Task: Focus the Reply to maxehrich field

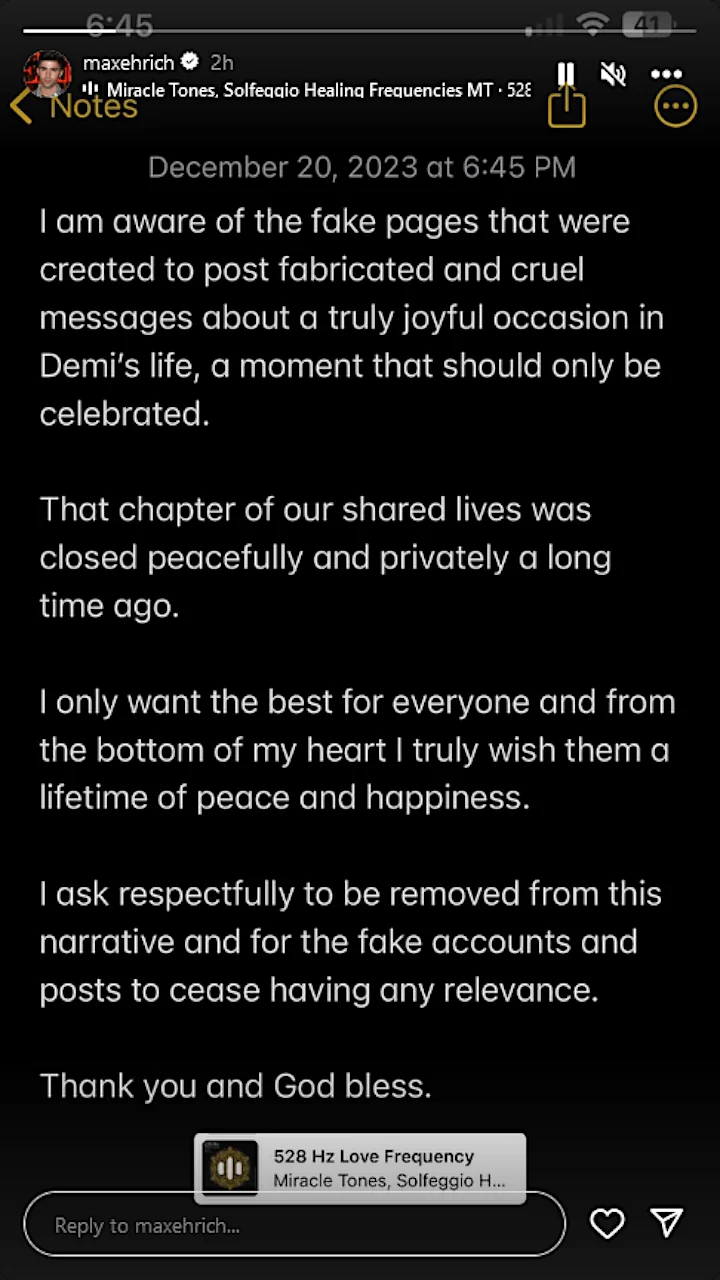Action: pyautogui.click(x=294, y=1224)
